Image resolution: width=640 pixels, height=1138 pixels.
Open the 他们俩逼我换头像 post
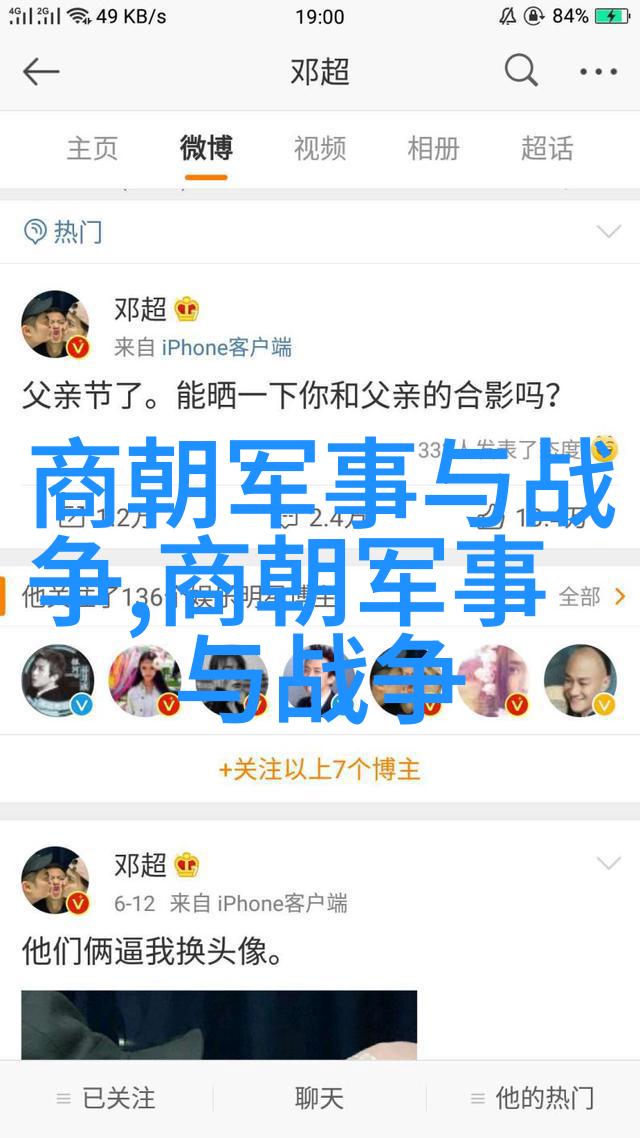pyautogui.click(x=152, y=950)
